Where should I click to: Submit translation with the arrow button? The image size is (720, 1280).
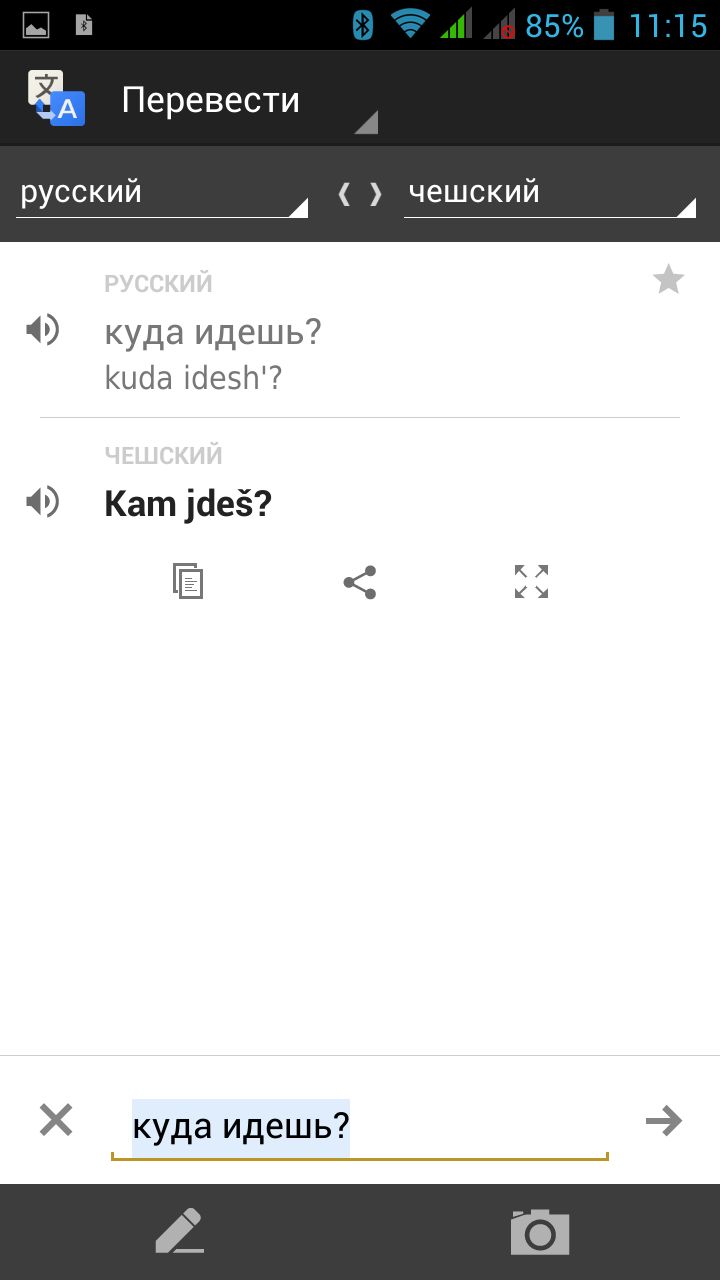coord(664,1121)
